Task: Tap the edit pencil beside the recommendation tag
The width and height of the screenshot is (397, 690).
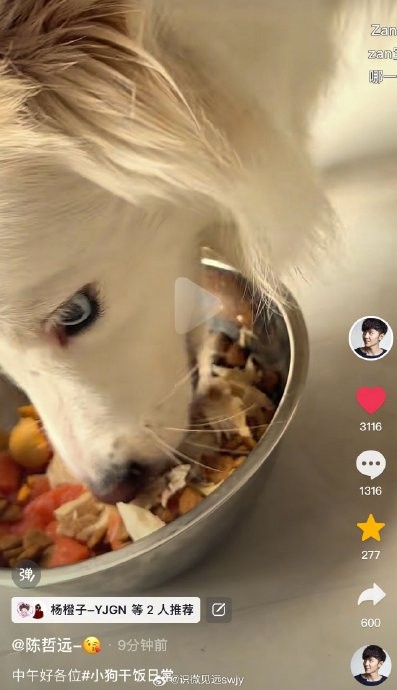Action: [219, 610]
